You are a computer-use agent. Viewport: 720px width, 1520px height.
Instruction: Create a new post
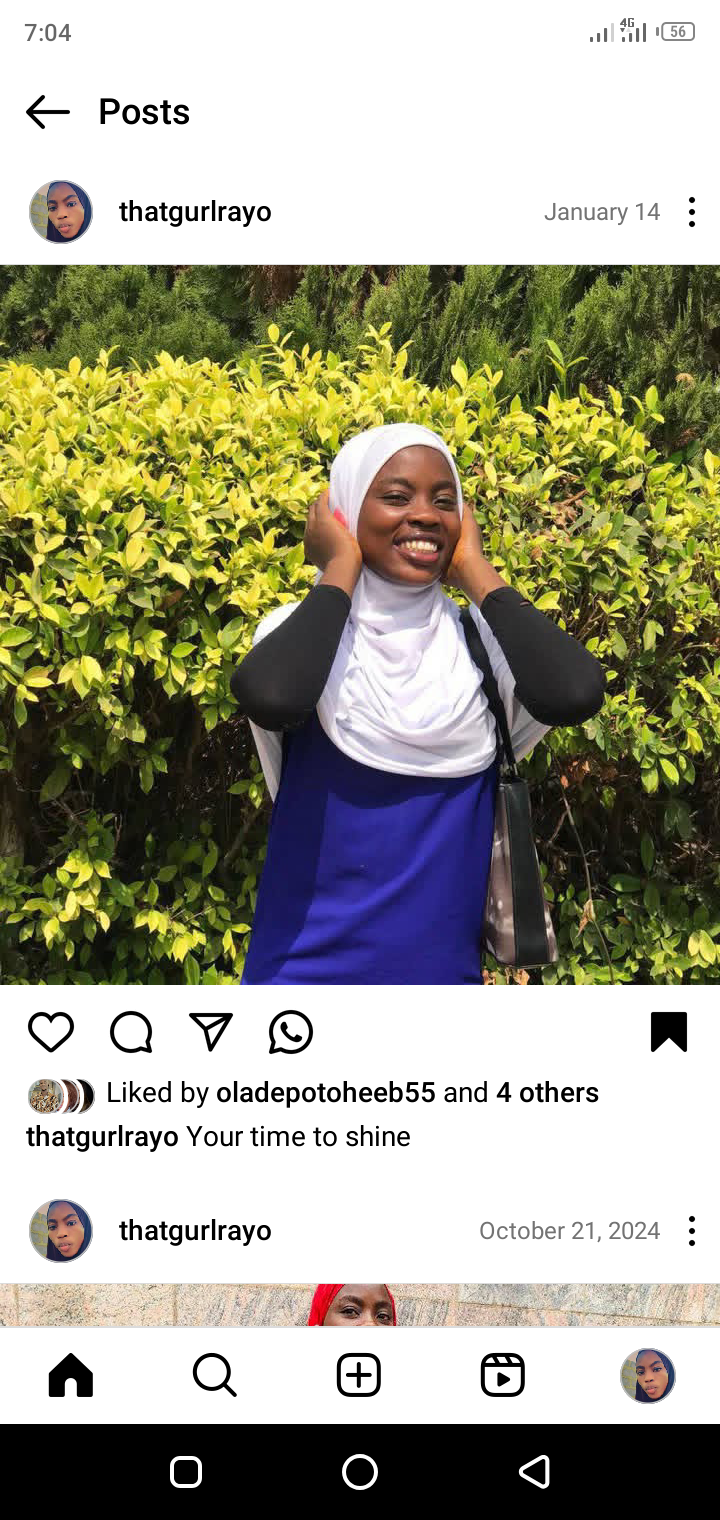(359, 1375)
